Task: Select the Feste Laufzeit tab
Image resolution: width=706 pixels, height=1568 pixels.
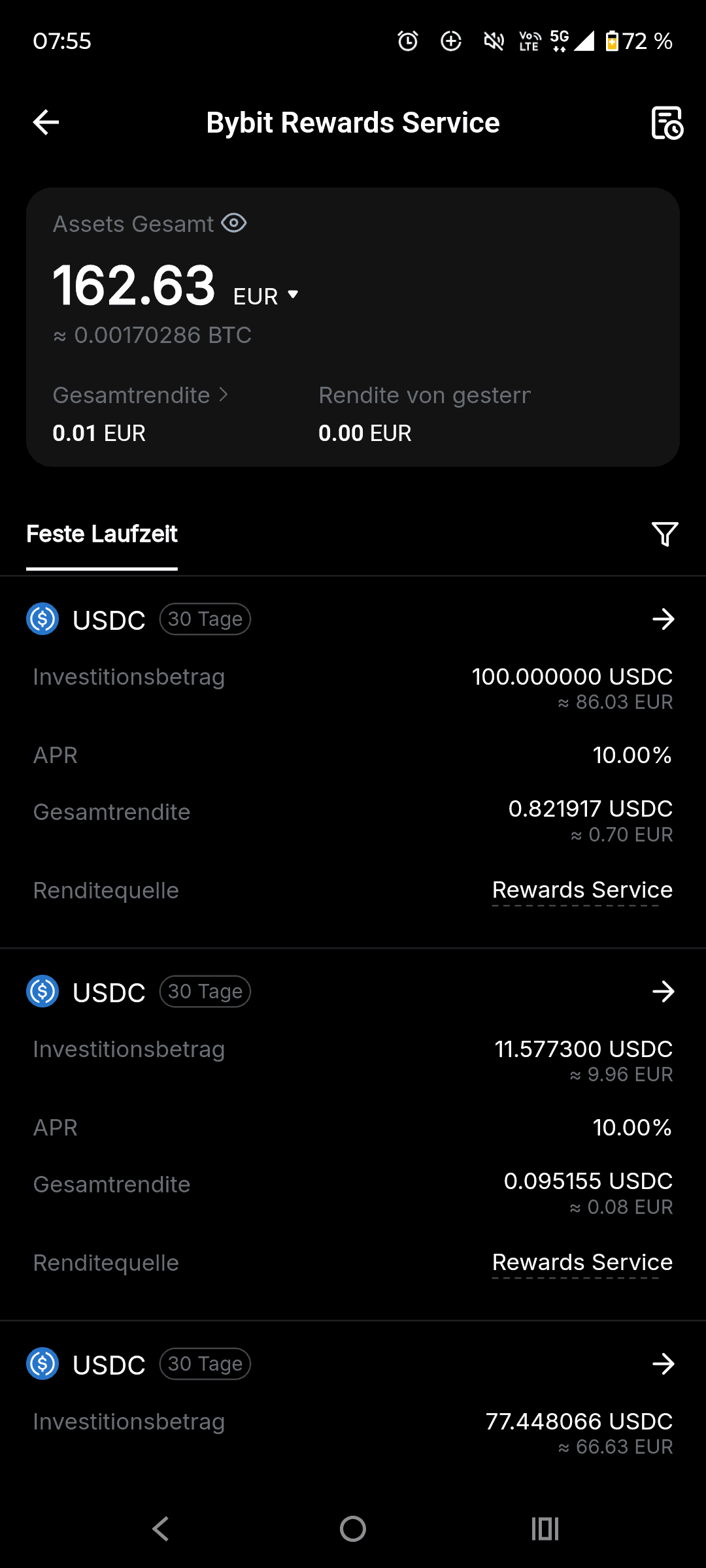Action: (102, 534)
